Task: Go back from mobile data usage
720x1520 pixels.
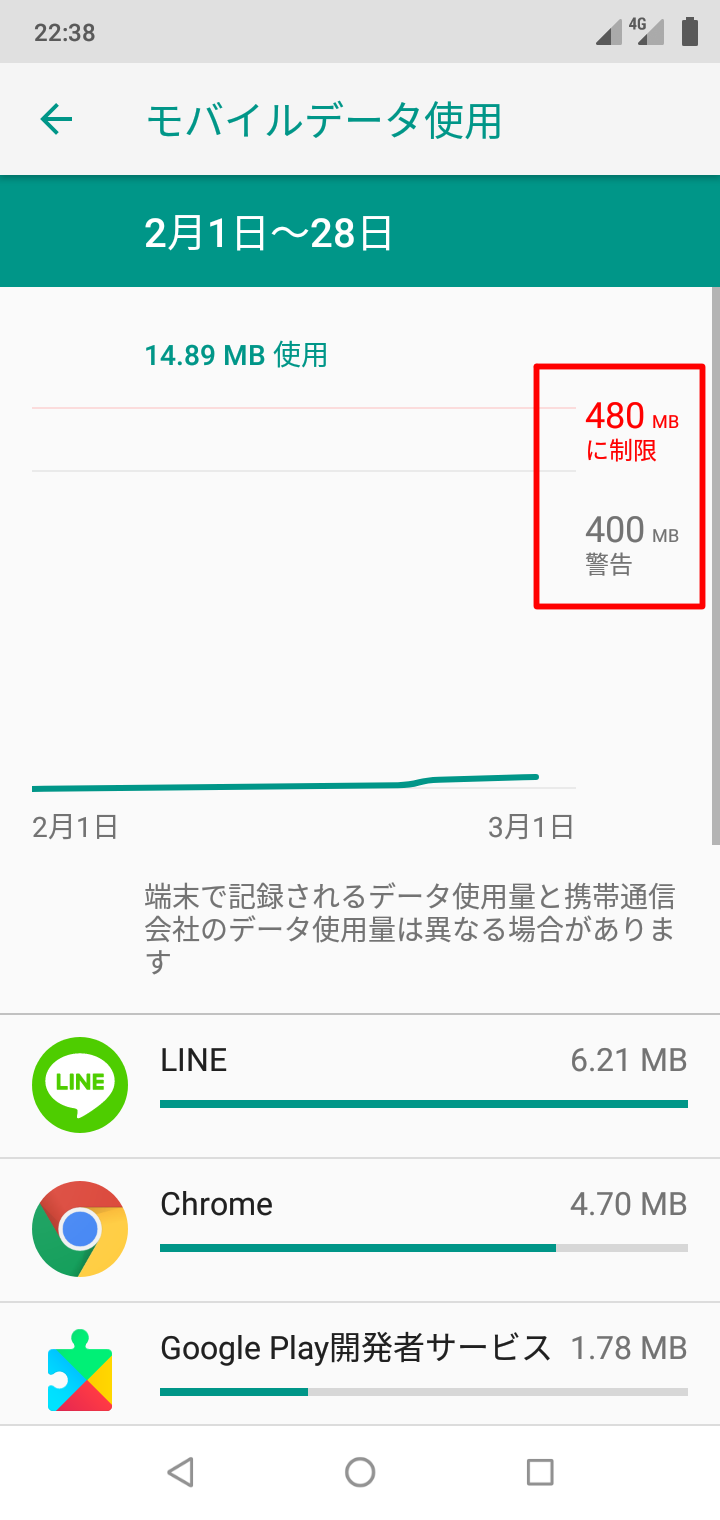Action: (56, 120)
